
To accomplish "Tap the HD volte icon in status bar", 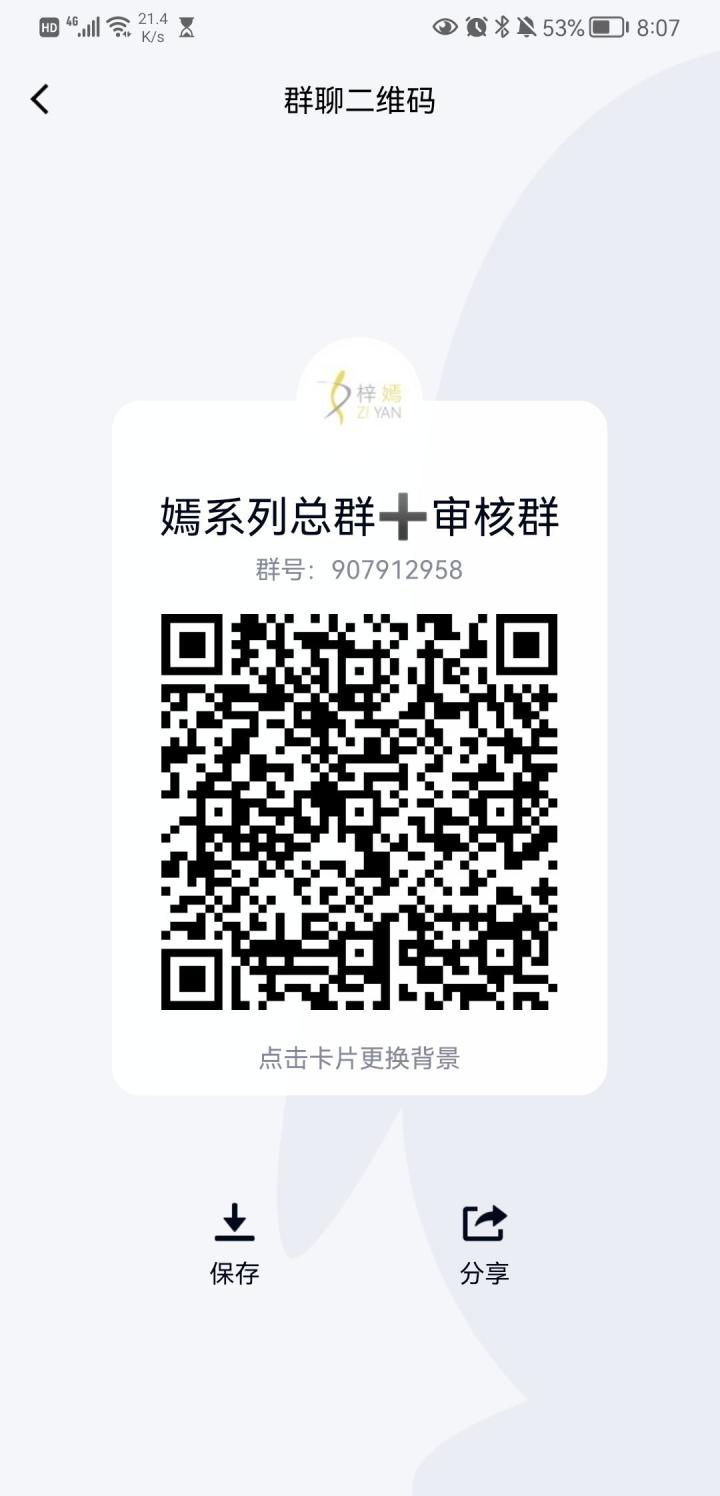I will coord(48,28).
